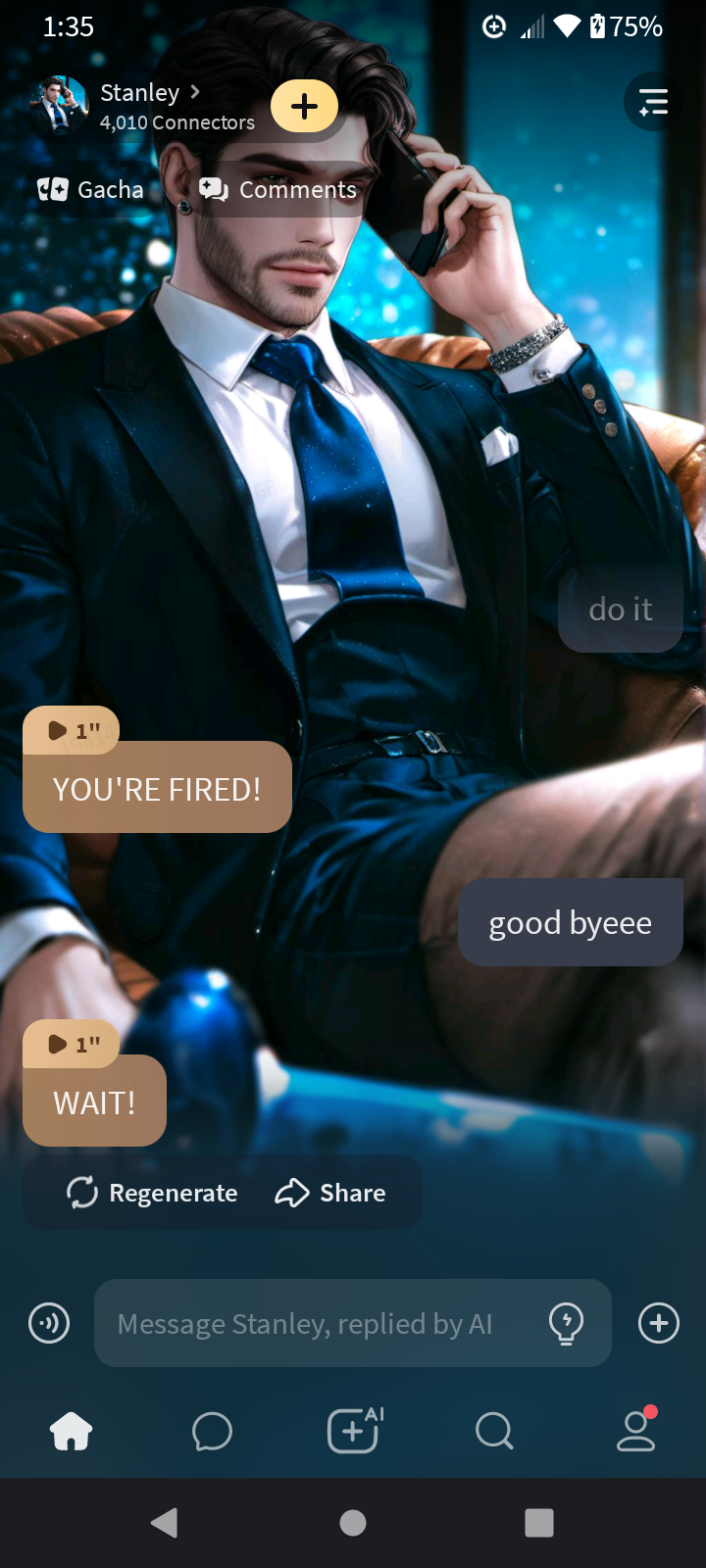This screenshot has width=706, height=1568.
Task: Tap the lightbulb suggestion icon
Action: click(566, 1323)
